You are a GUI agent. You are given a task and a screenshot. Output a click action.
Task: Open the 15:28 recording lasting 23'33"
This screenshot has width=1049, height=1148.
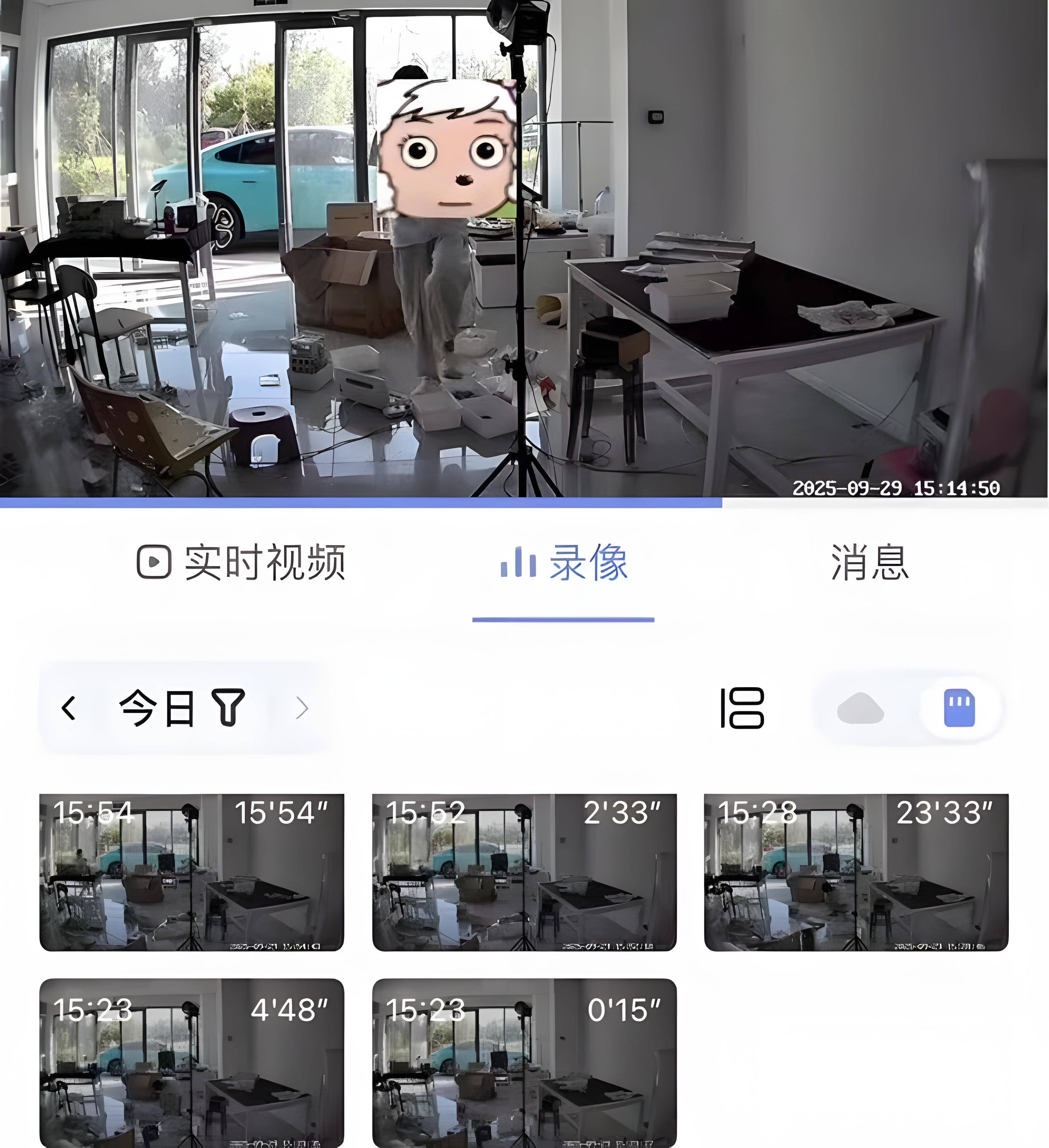(856, 872)
